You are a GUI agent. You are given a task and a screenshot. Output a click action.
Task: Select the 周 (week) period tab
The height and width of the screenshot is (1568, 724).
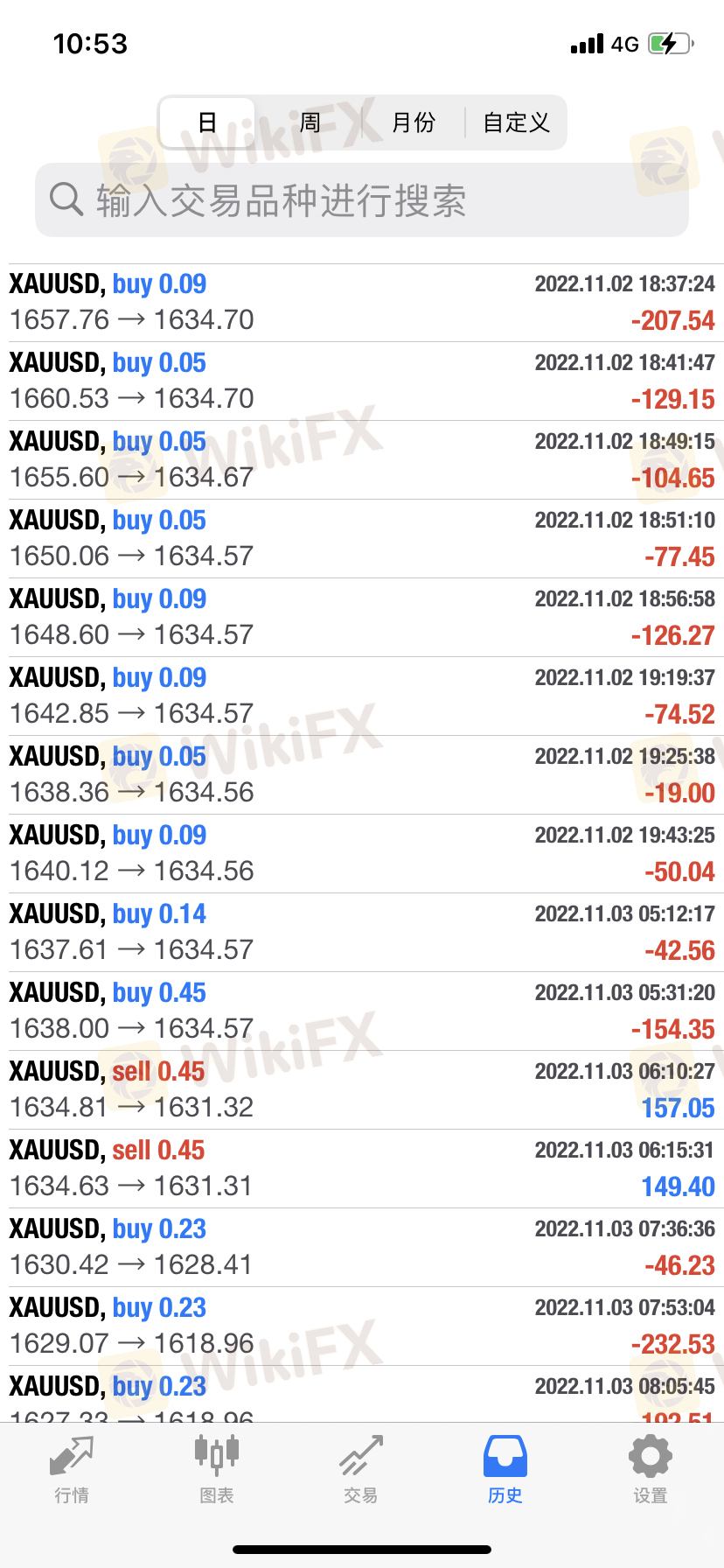(x=310, y=122)
